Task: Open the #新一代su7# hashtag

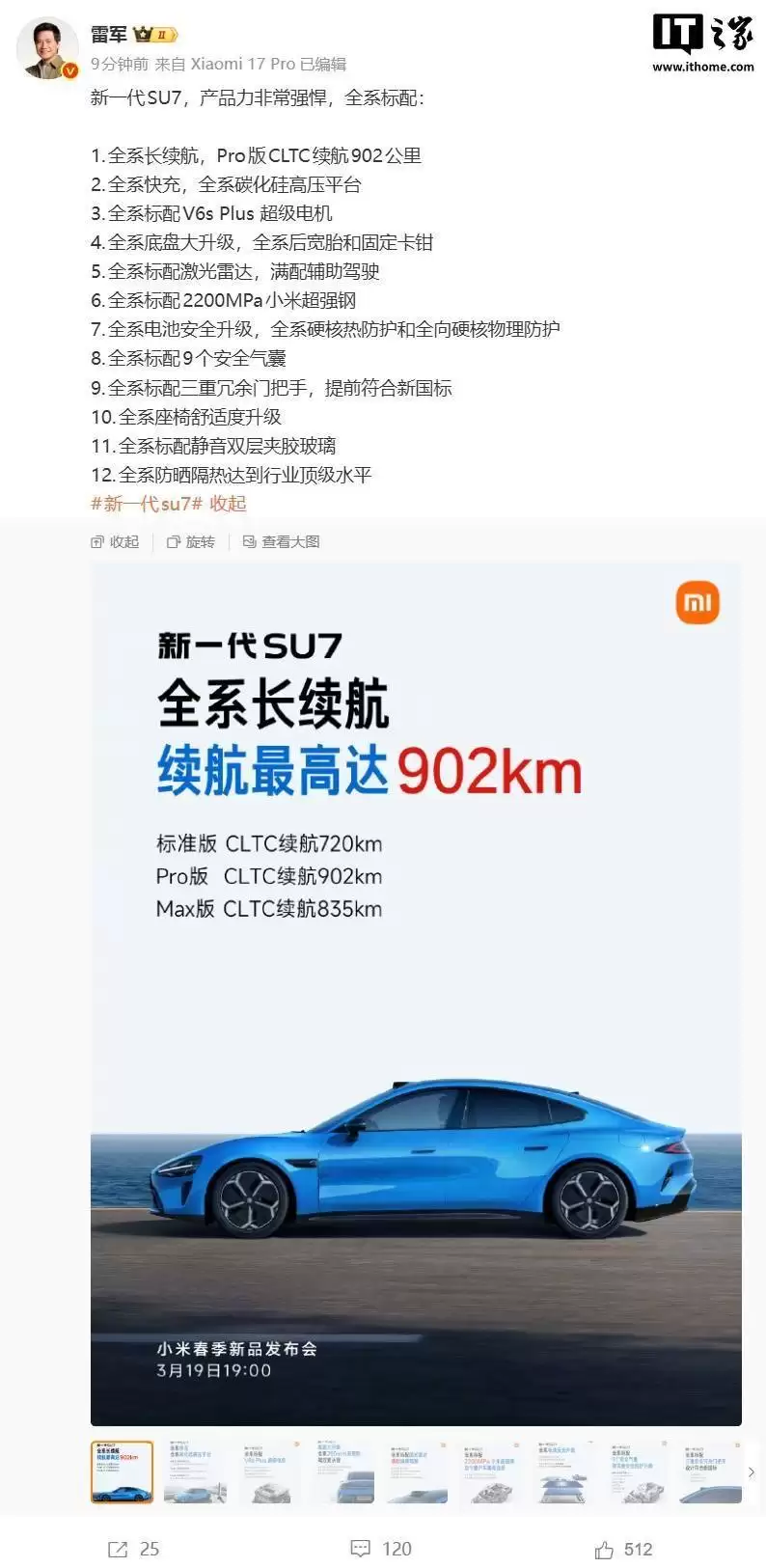Action: point(147,504)
